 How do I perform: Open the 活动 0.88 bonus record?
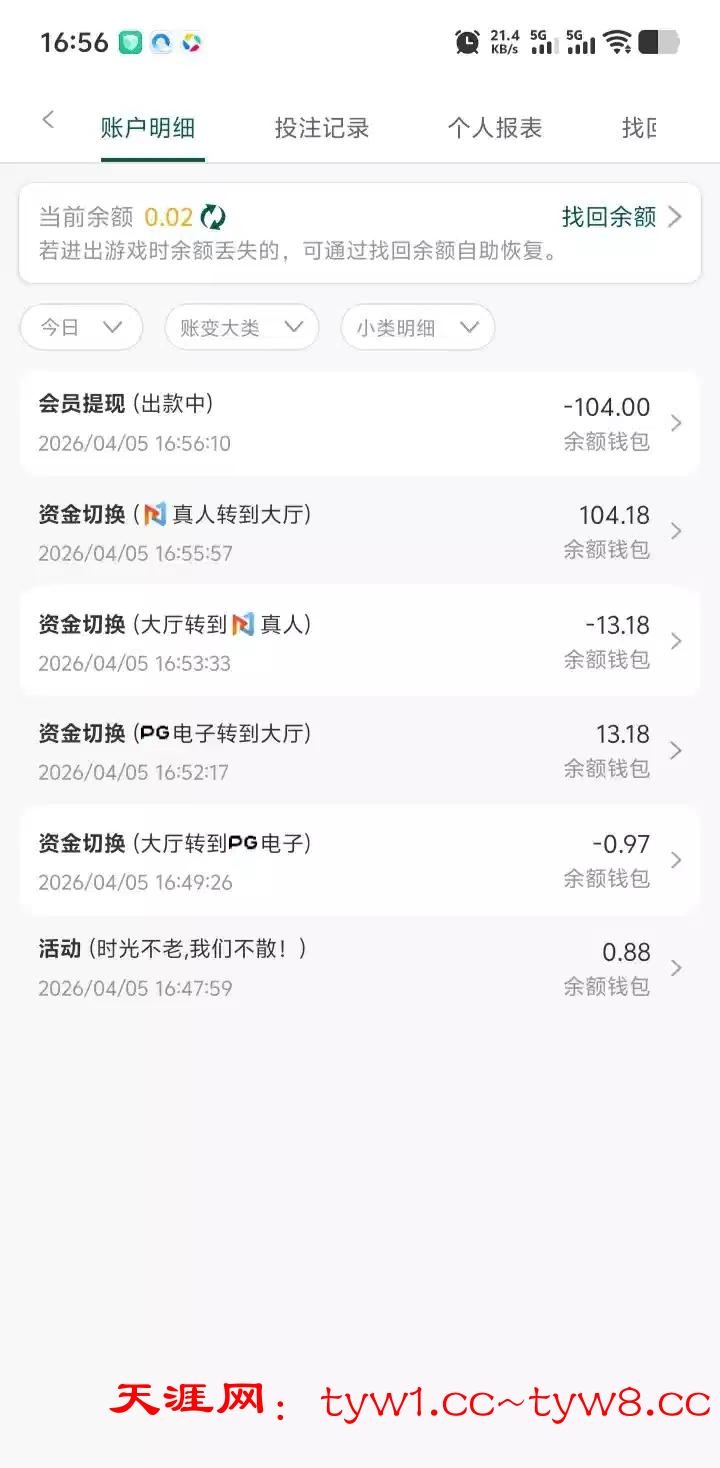359,967
